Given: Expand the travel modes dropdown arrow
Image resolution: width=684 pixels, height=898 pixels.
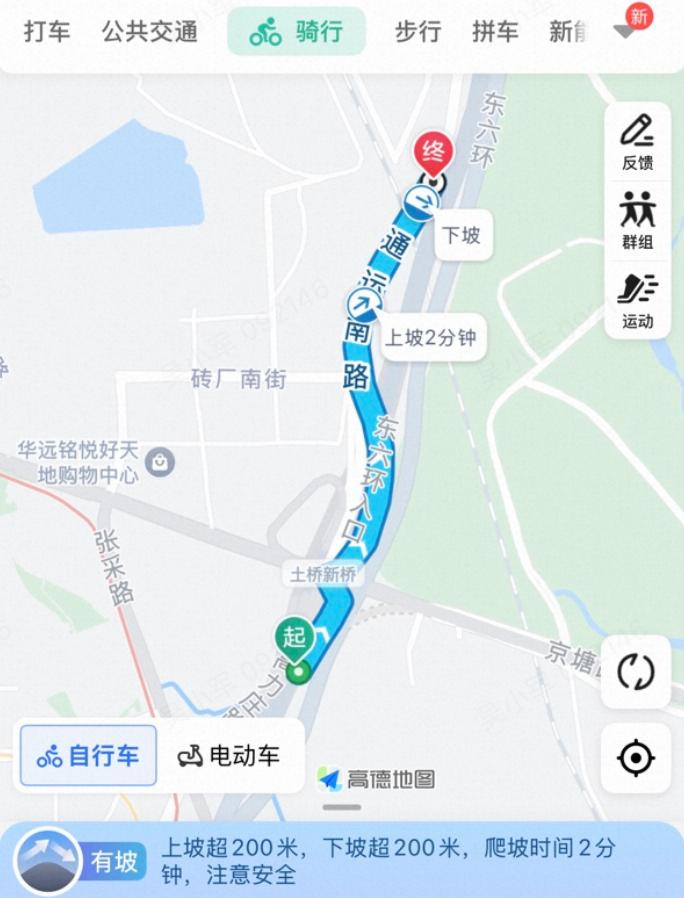Looking at the screenshot, I should coord(625,31).
